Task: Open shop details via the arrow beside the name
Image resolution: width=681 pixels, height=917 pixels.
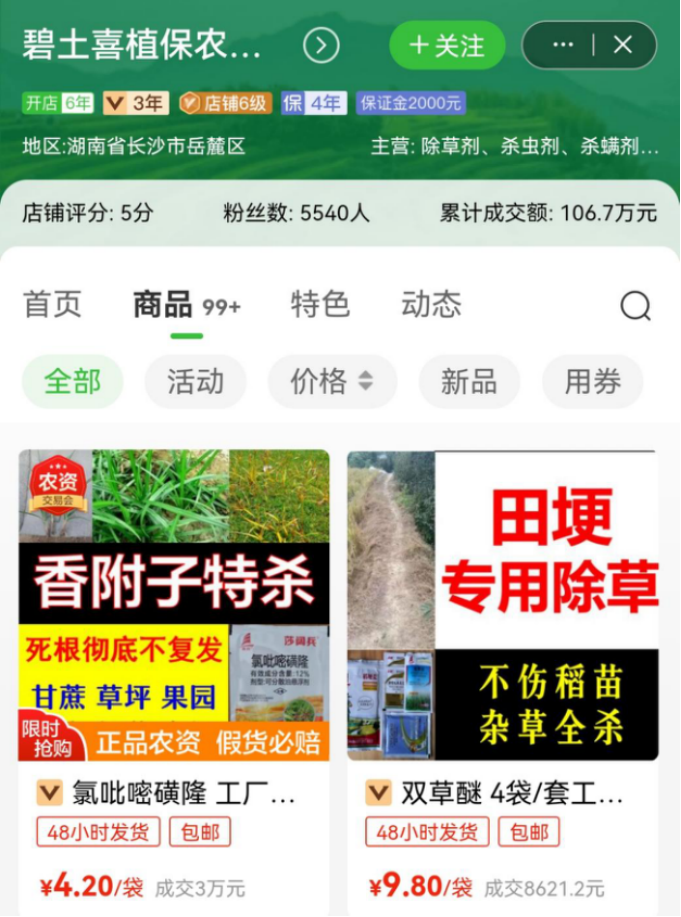Action: pos(321,46)
